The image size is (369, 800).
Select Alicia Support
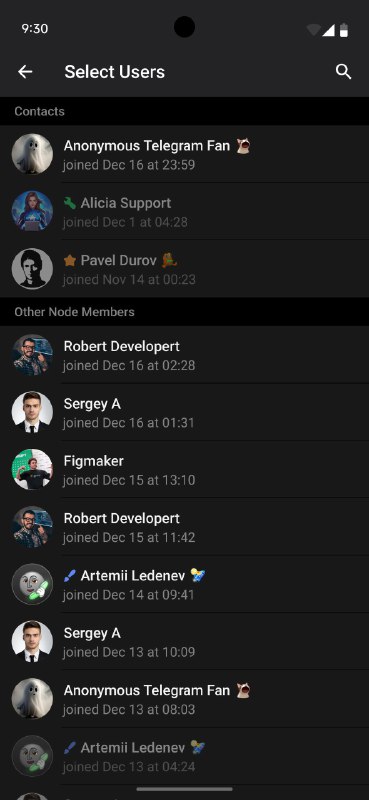click(185, 211)
